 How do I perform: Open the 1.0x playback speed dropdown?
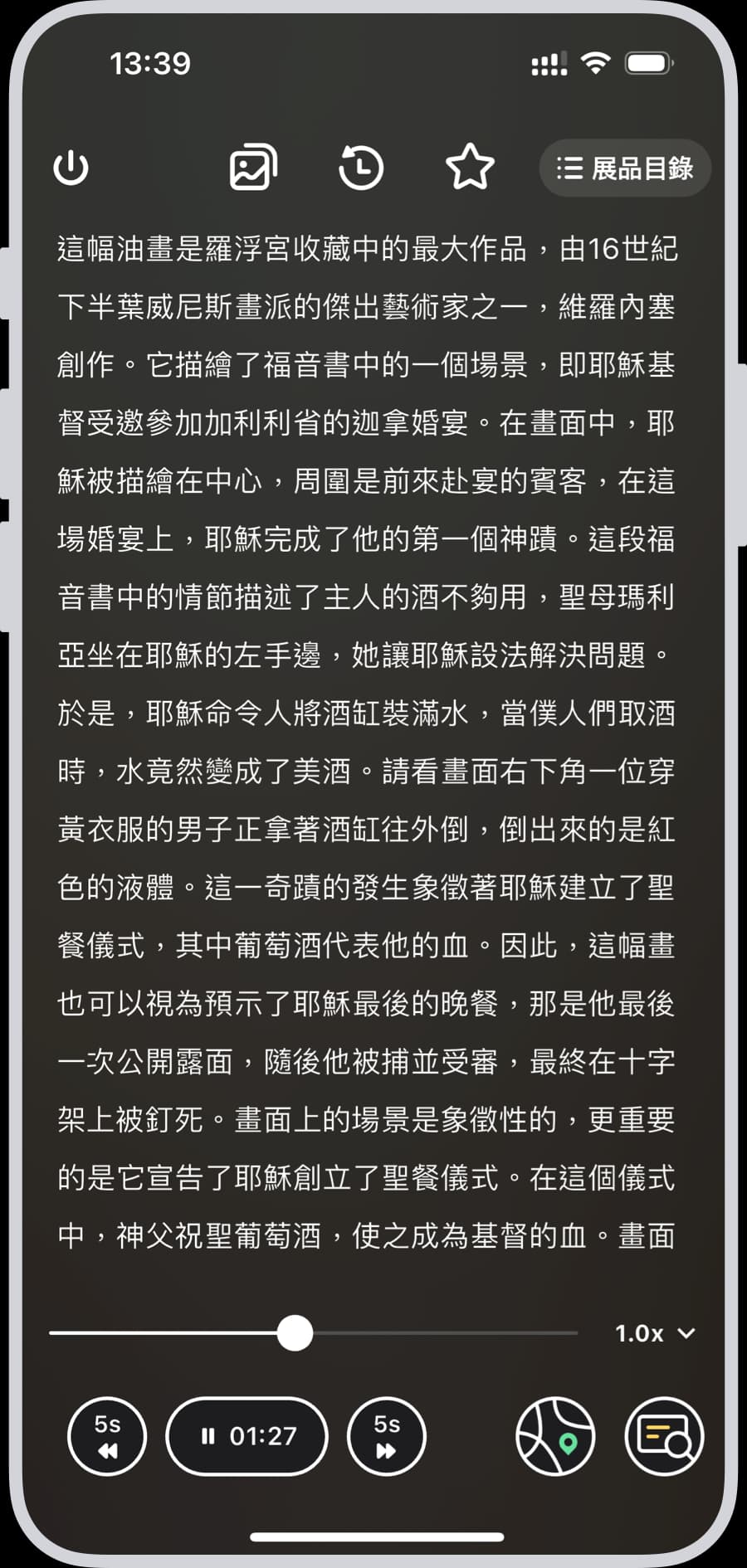coord(654,1333)
